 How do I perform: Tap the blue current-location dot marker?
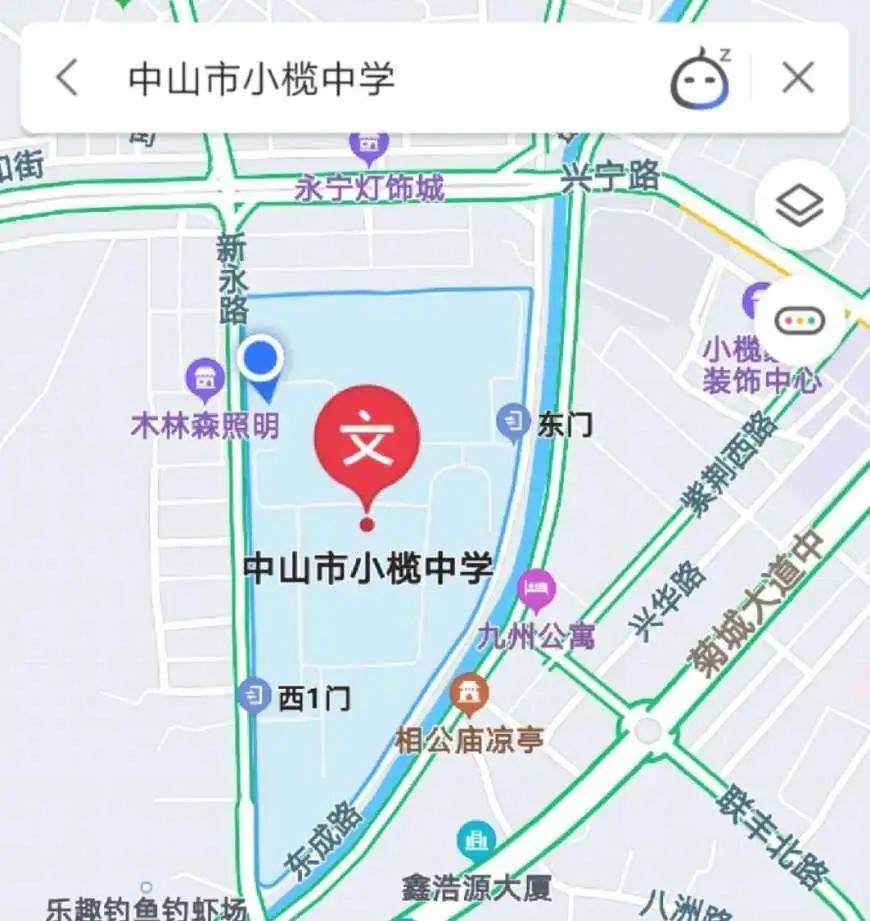tap(260, 358)
